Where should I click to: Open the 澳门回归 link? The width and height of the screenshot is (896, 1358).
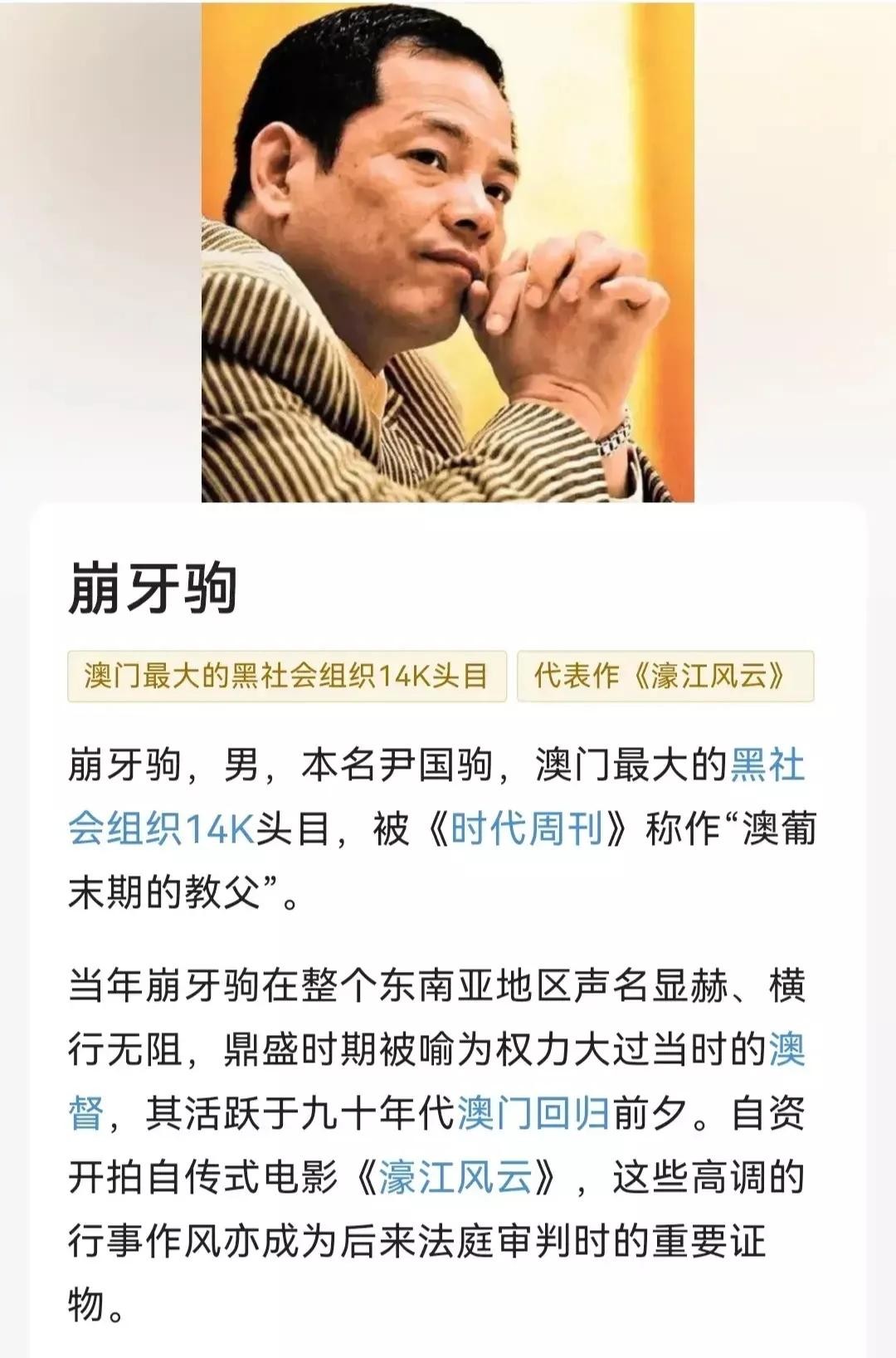point(533,1113)
